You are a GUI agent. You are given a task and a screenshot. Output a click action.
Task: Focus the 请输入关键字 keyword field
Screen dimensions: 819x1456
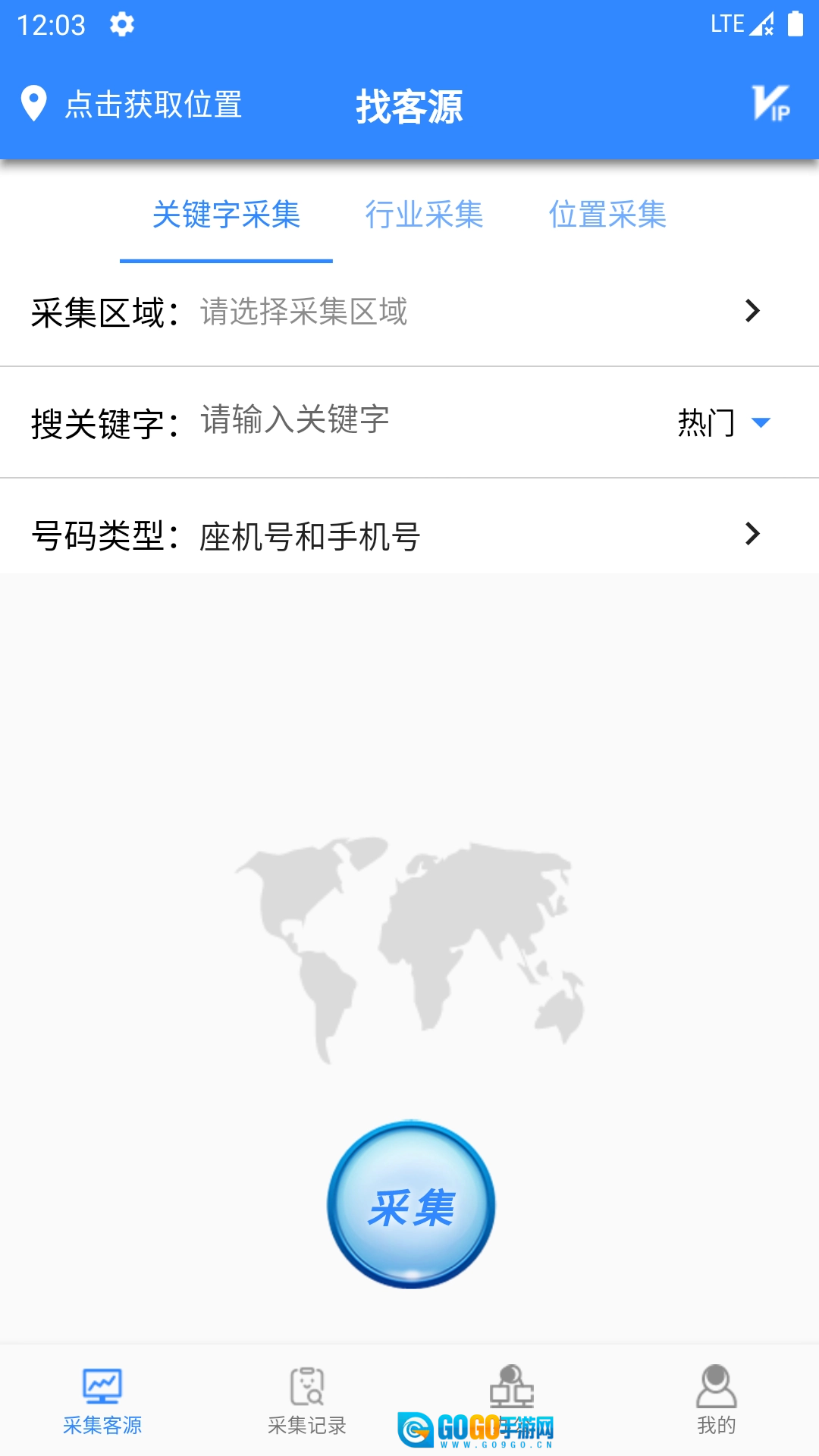click(x=409, y=421)
